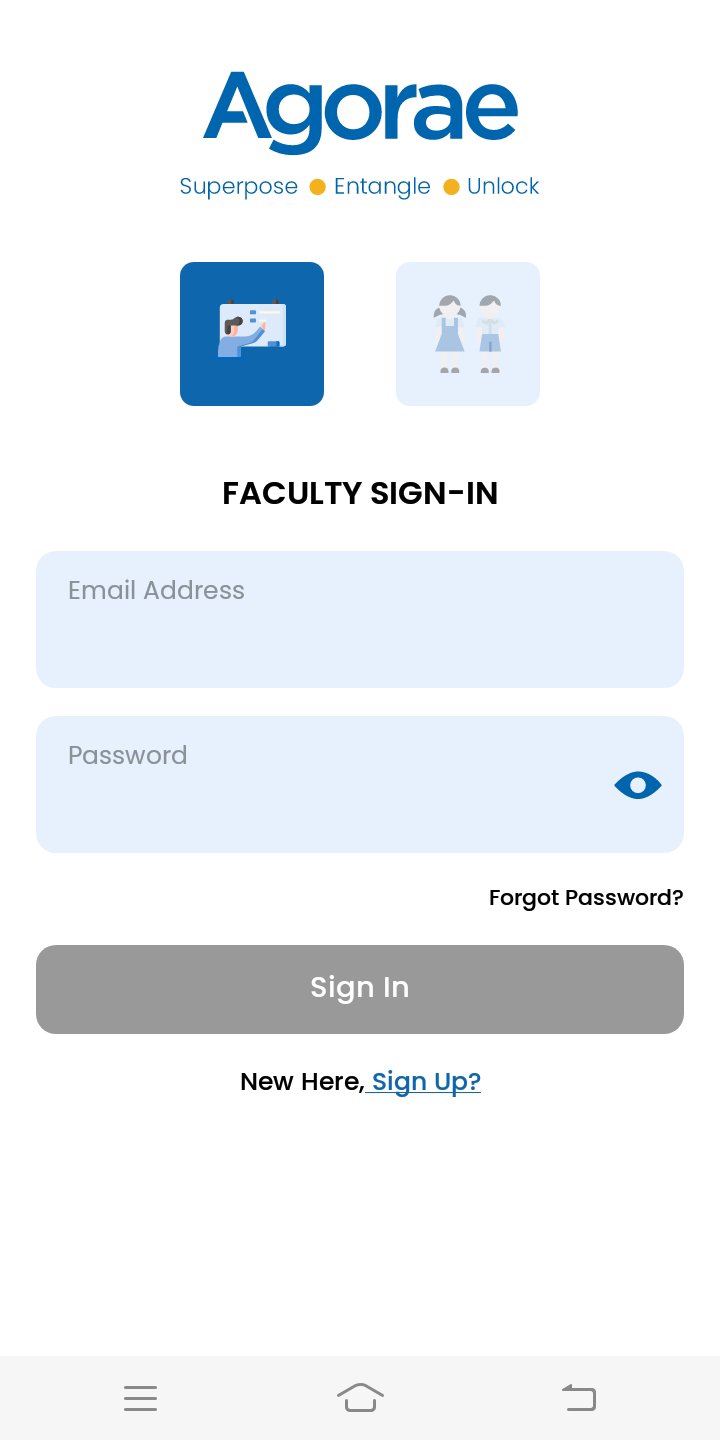Go back using the system back button

pos(579,1397)
